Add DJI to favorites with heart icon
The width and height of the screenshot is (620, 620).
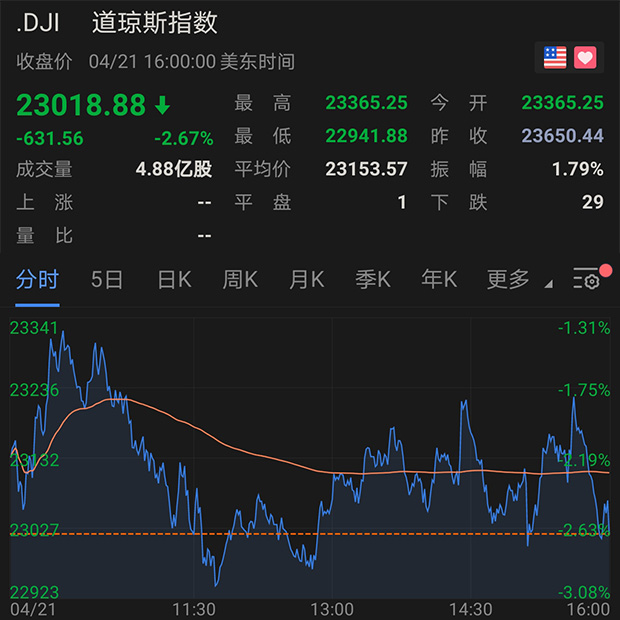pos(585,57)
